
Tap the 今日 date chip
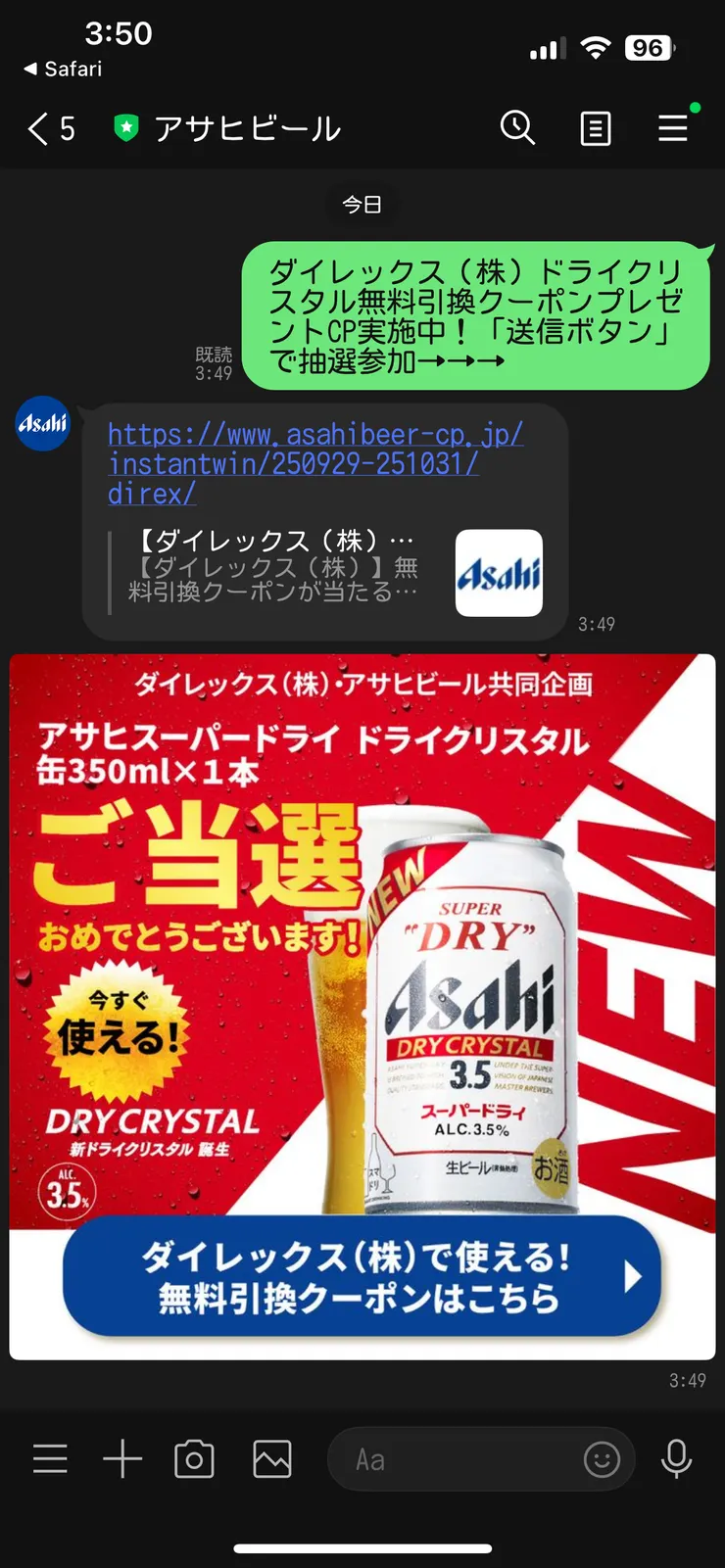[x=362, y=204]
